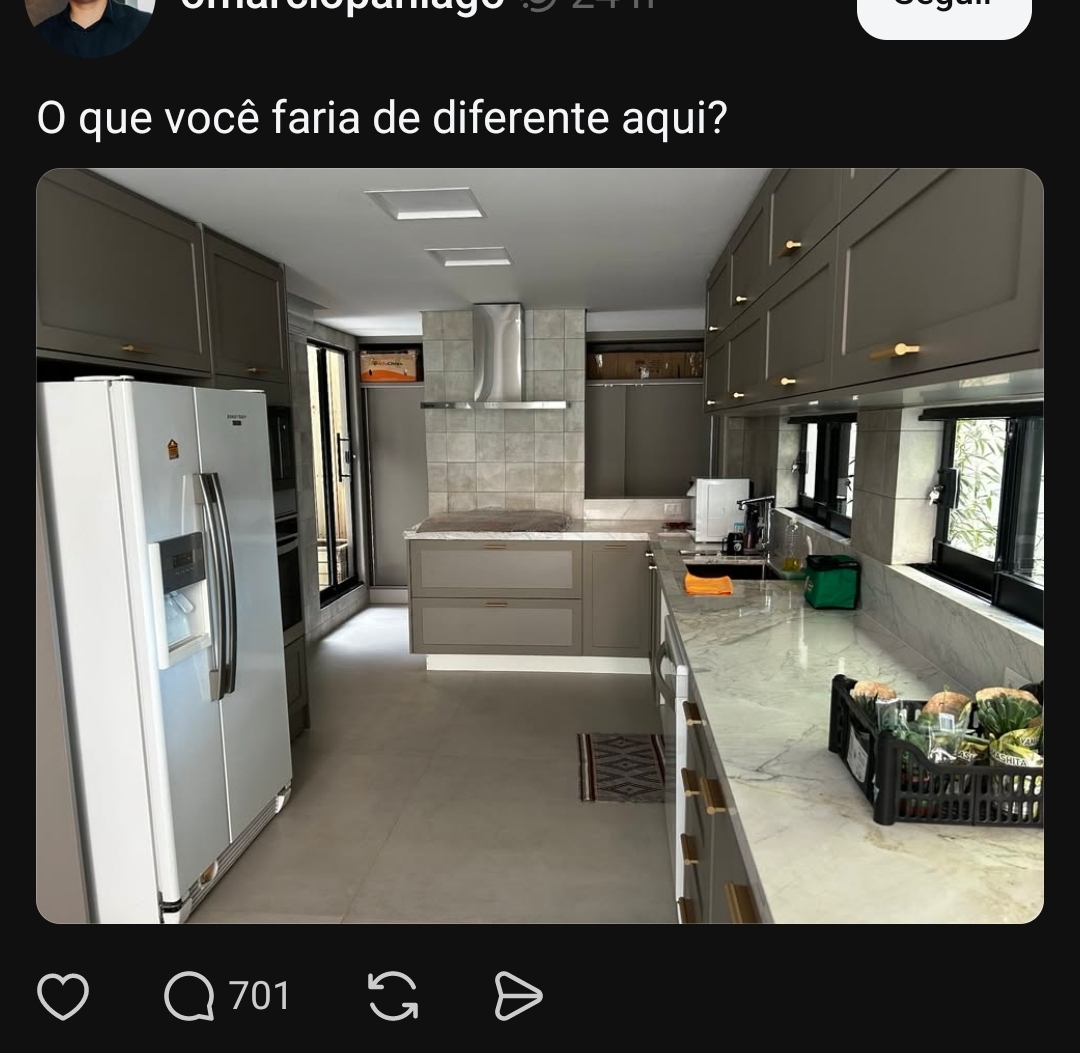Repost this kitchen post
1080x1053 pixels.
click(392, 997)
